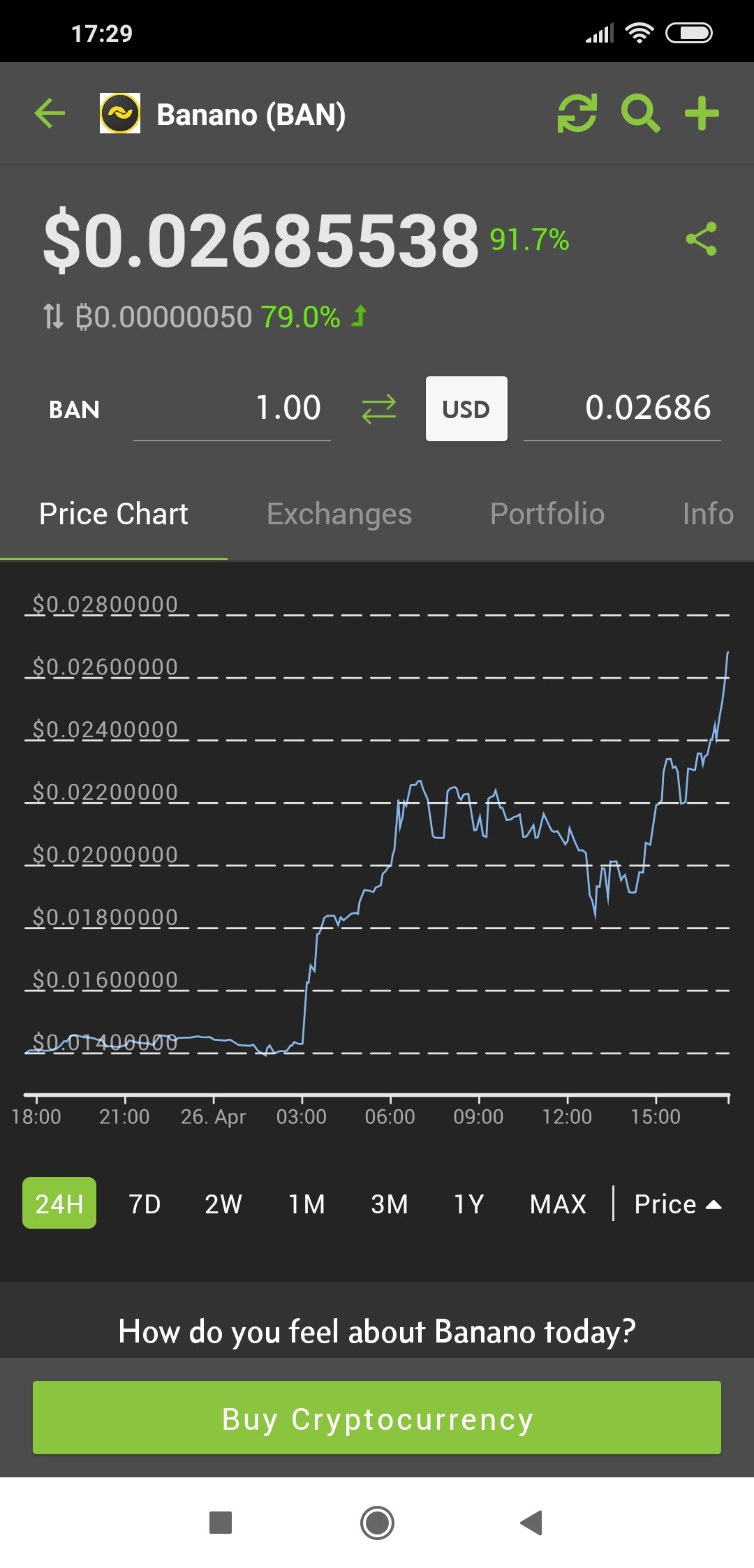Image resolution: width=754 pixels, height=1568 pixels.
Task: Change the USD currency selector
Action: [x=466, y=409]
